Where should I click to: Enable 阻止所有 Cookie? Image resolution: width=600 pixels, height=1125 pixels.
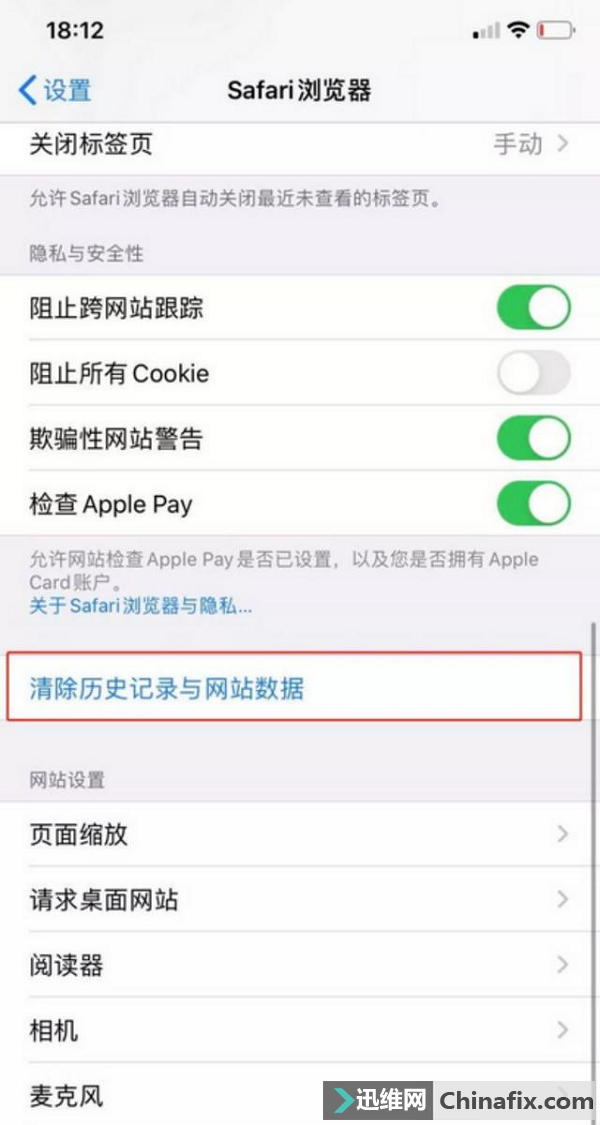[533, 372]
